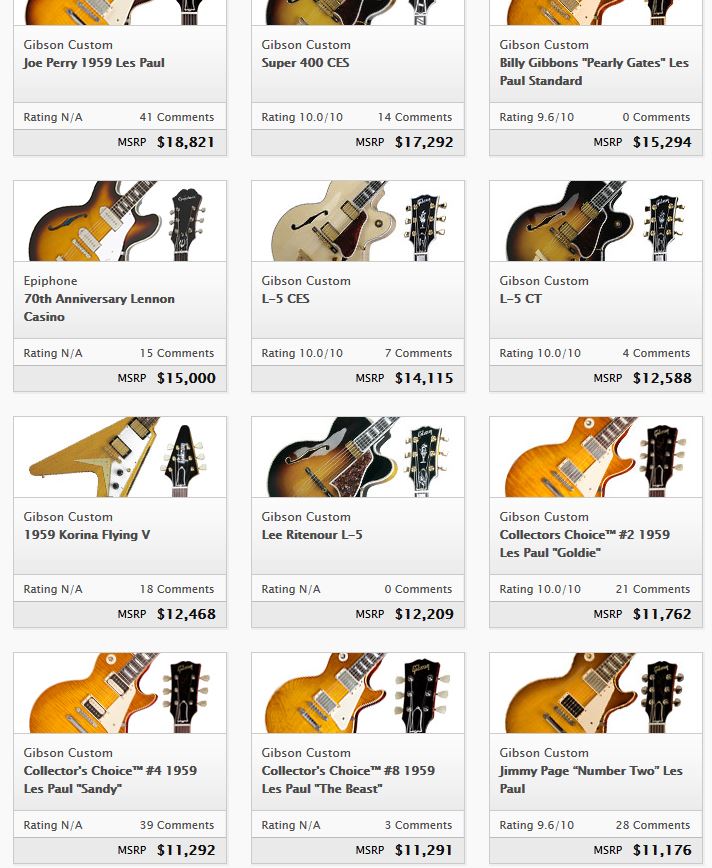Select the Gibson Custom L-5 CES card

(x=285, y=298)
